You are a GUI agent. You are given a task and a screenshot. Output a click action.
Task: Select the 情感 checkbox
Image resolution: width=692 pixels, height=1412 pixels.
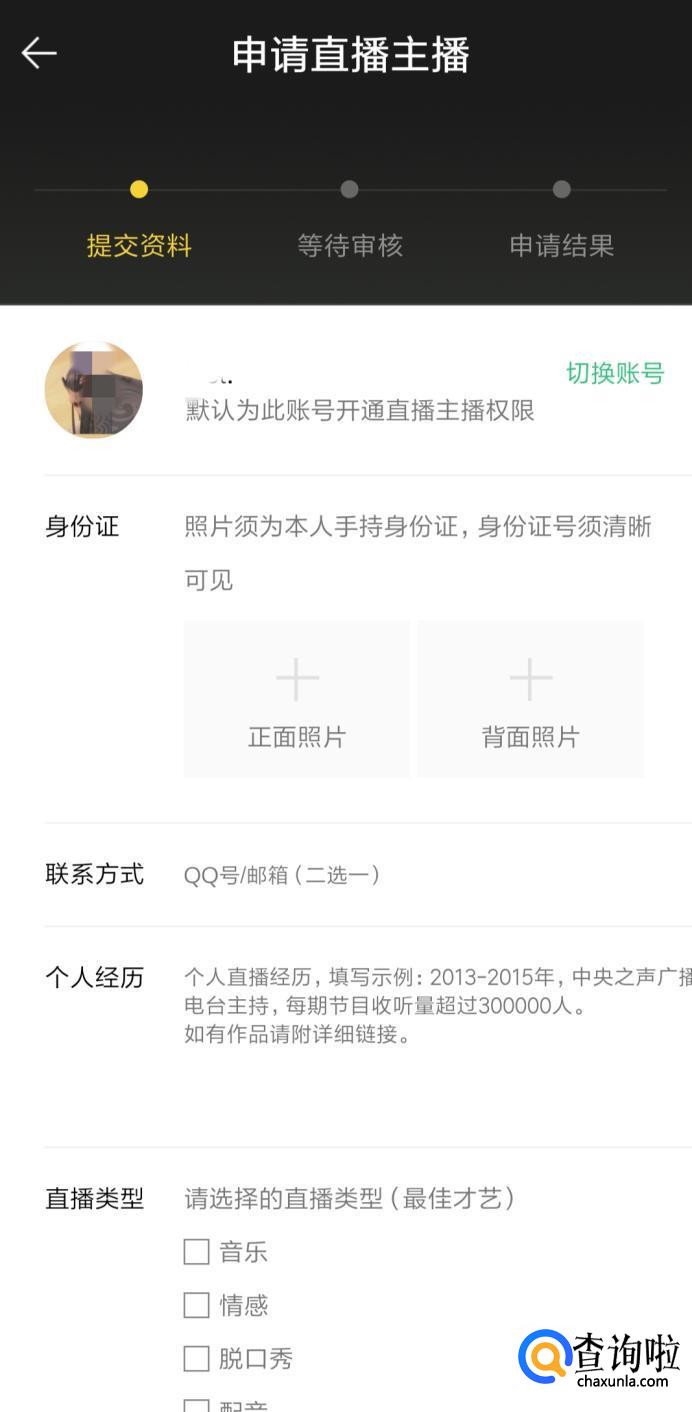tap(197, 1305)
